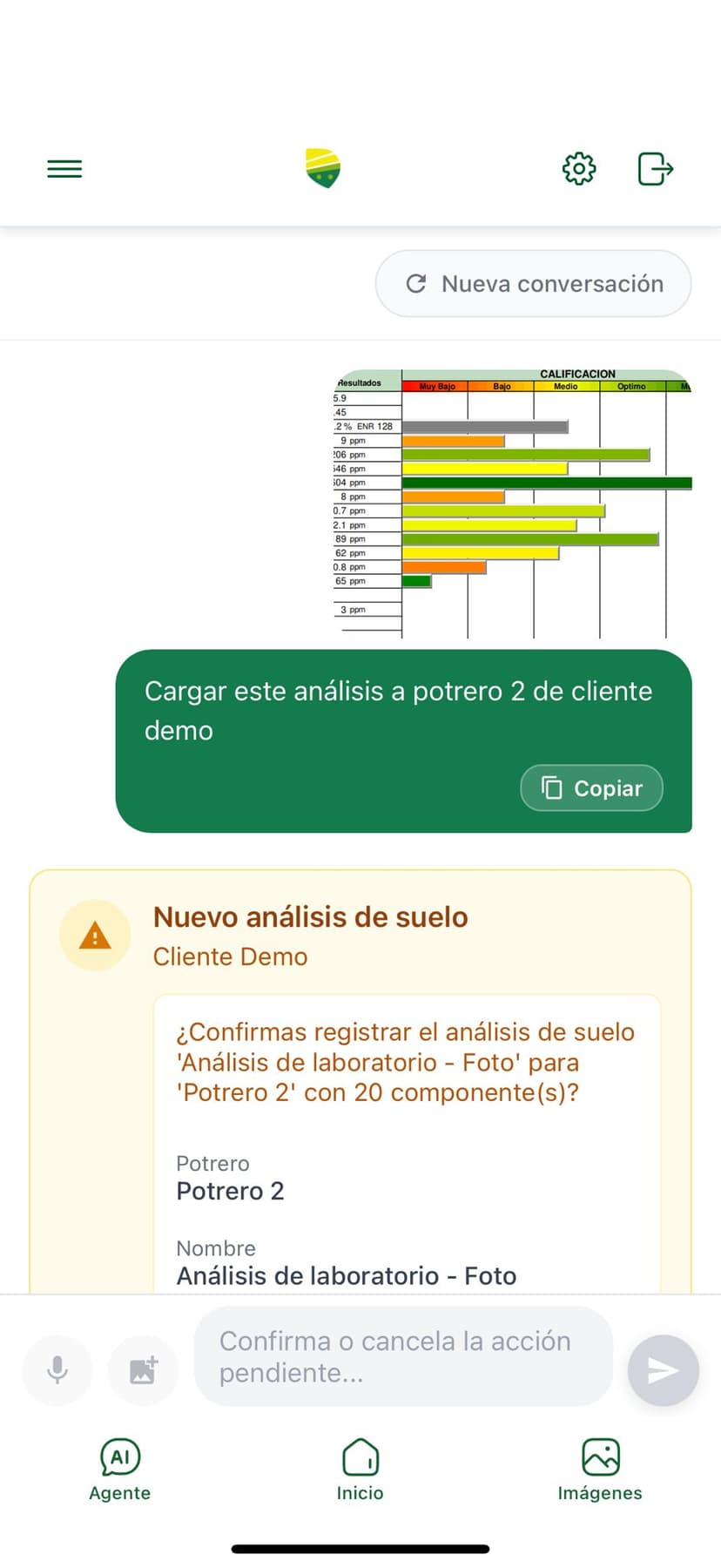This screenshot has width=721, height=1568.
Task: Tap the 'Cliente Demo' label
Action: click(229, 956)
